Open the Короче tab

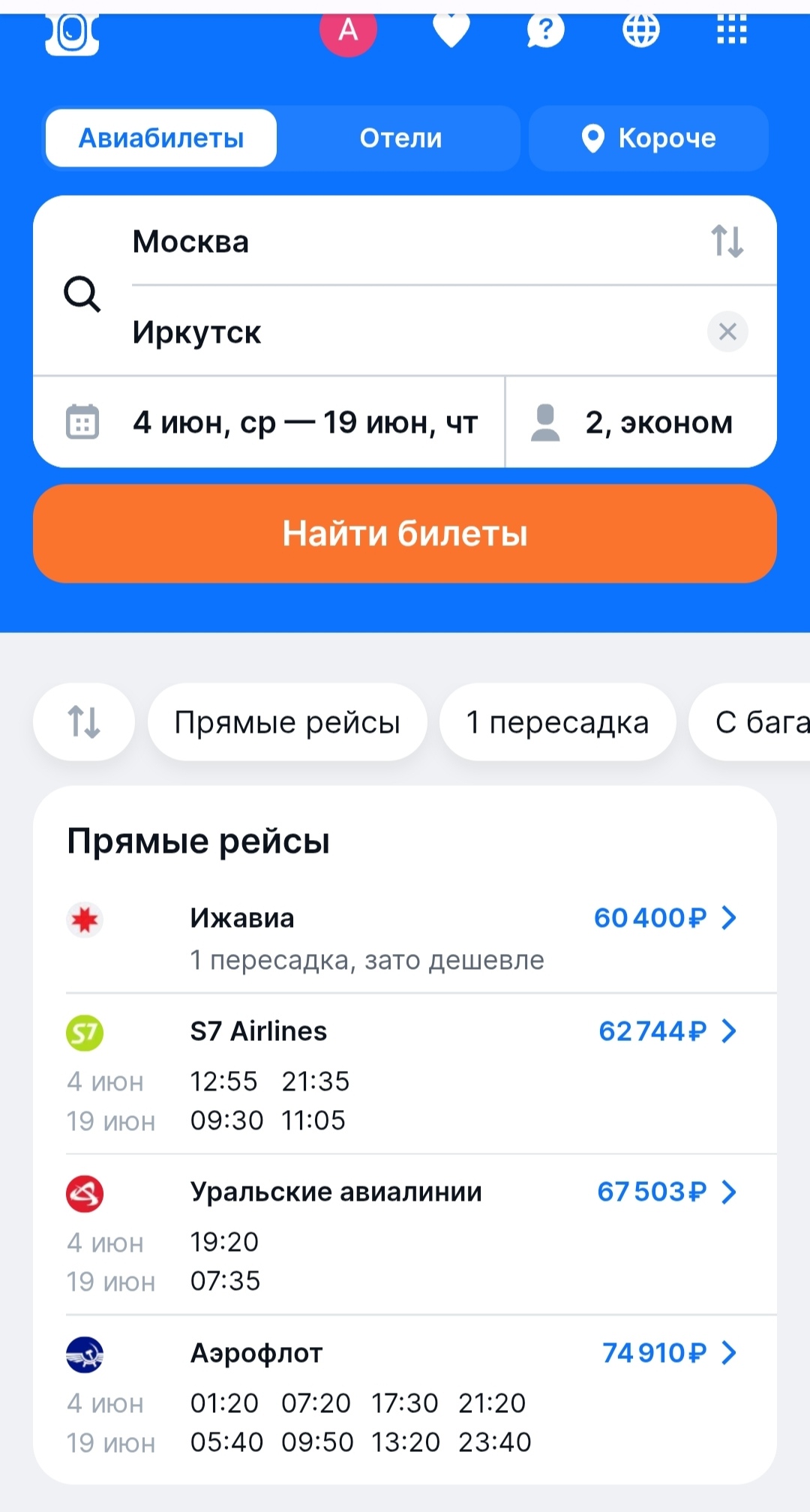click(x=649, y=138)
